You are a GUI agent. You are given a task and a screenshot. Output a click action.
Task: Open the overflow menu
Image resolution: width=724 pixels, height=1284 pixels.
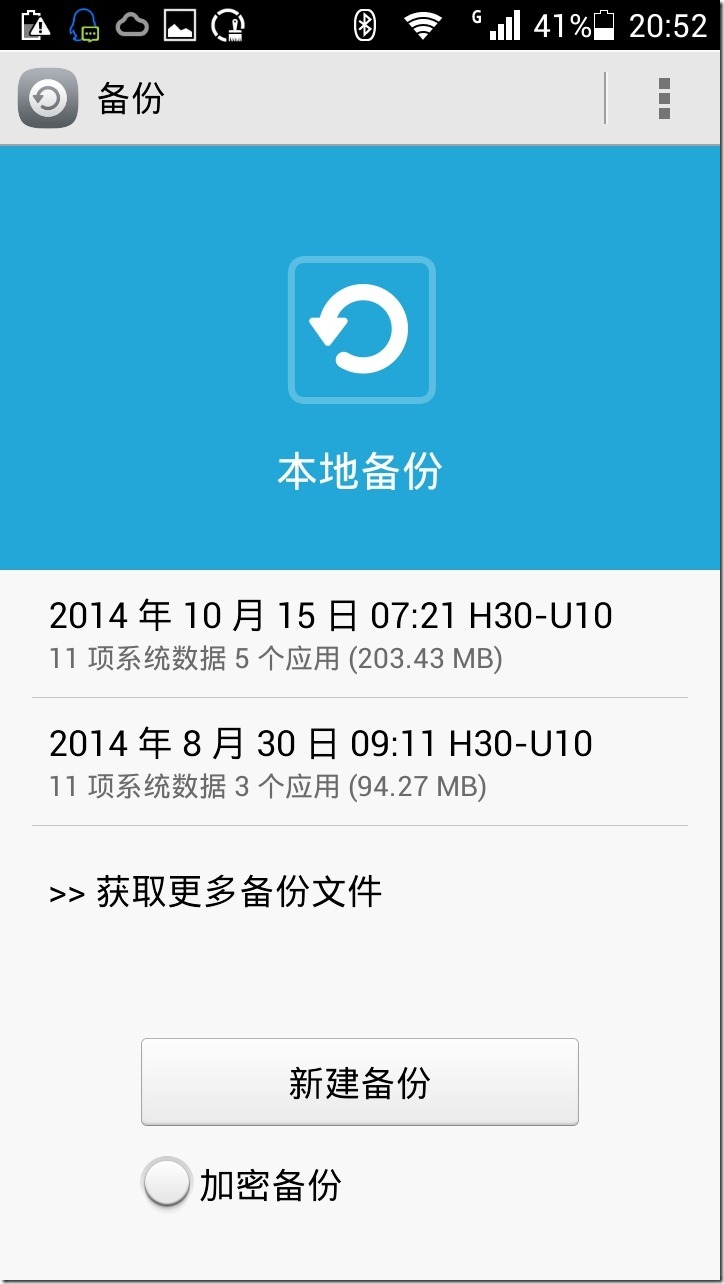tap(663, 98)
